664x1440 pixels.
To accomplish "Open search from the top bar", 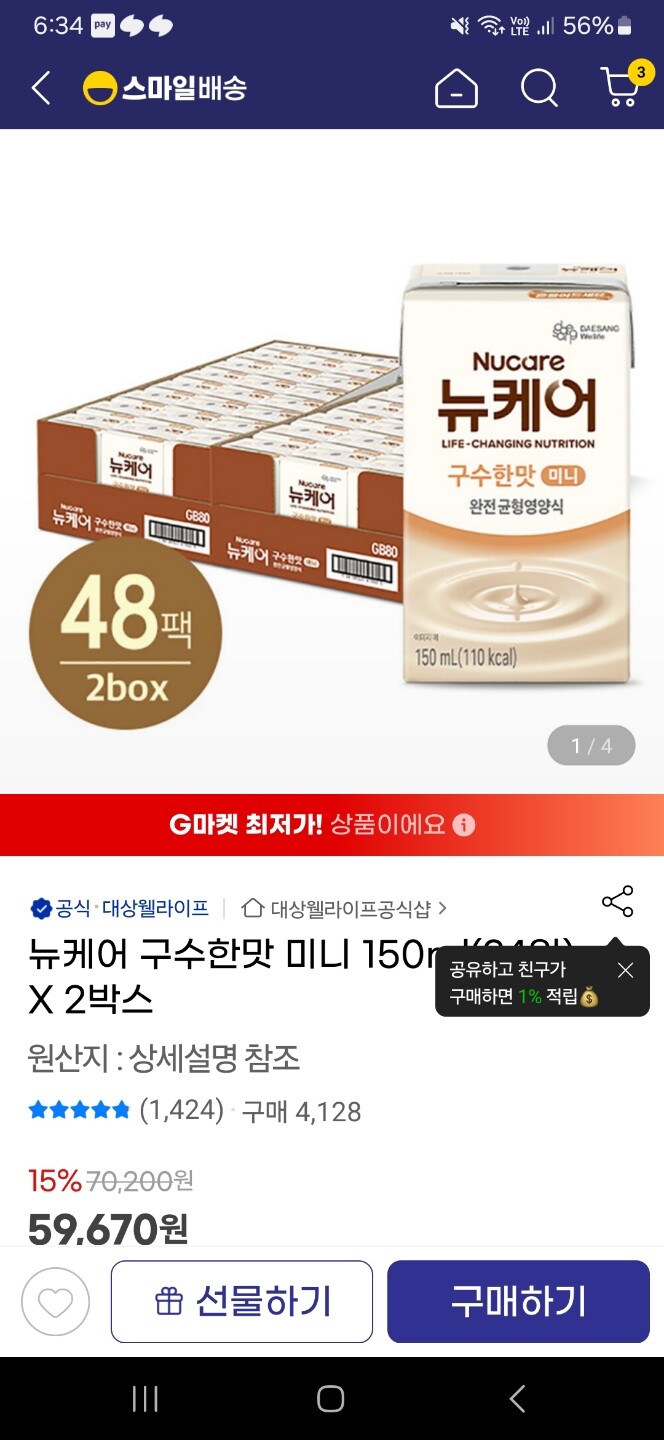I will click(x=539, y=89).
